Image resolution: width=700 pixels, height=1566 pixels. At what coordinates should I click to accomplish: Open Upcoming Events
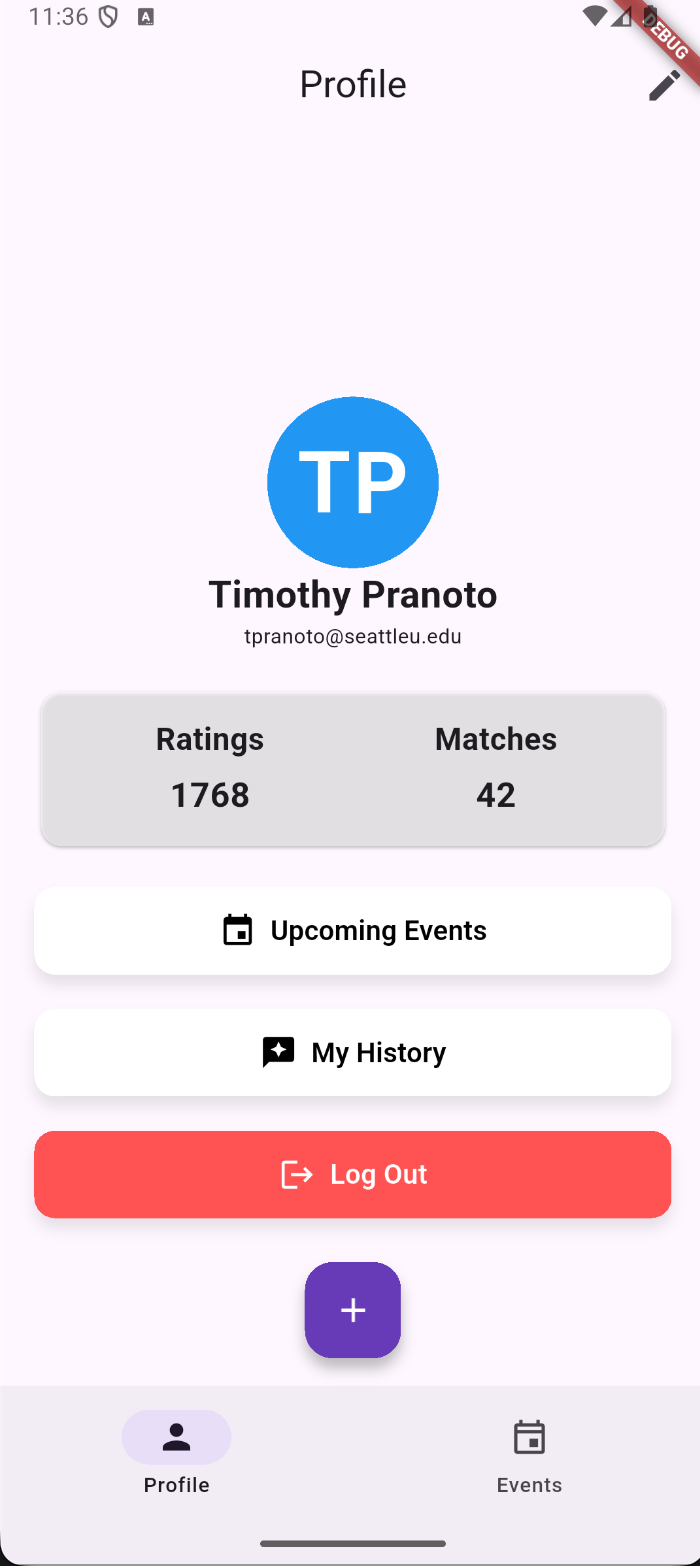[352, 931]
